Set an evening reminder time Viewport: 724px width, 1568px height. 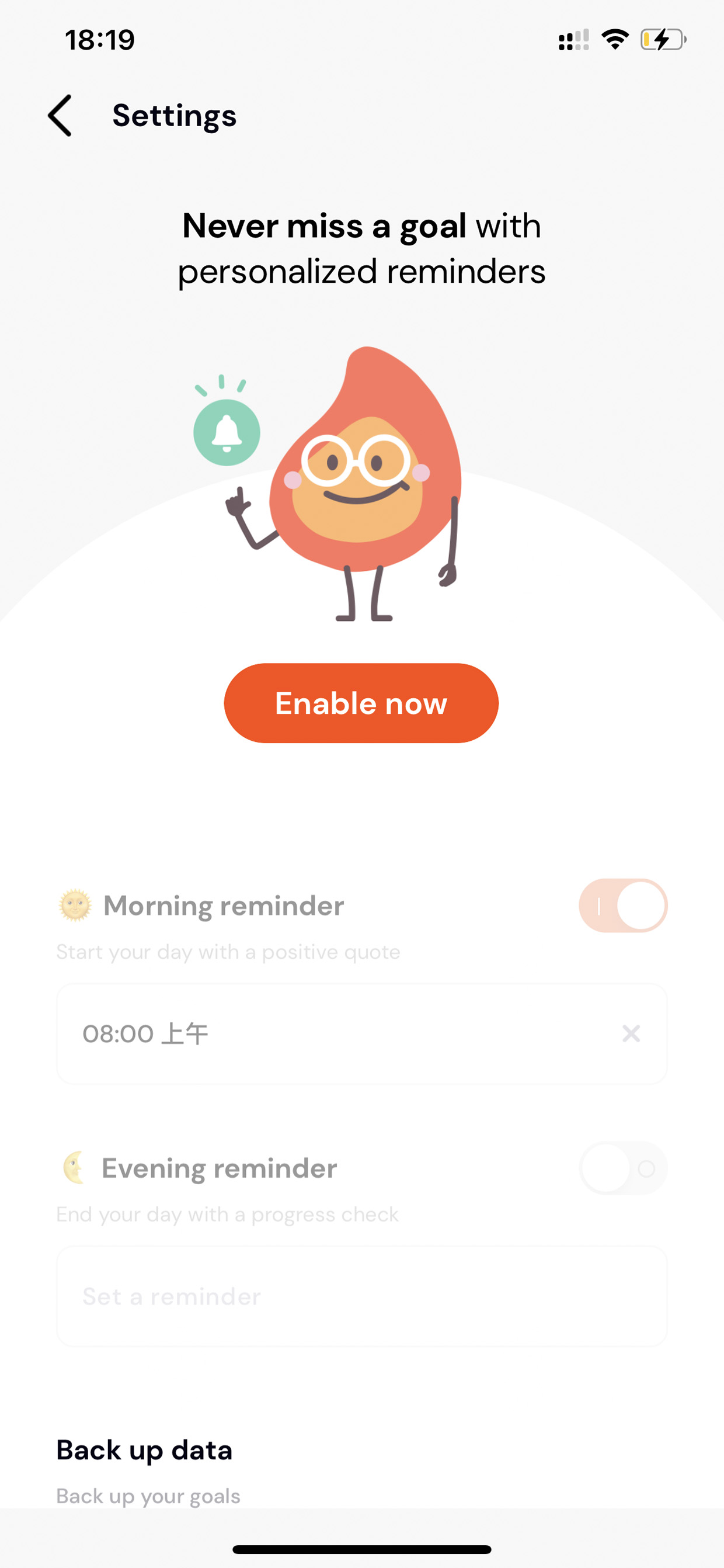tap(362, 1296)
